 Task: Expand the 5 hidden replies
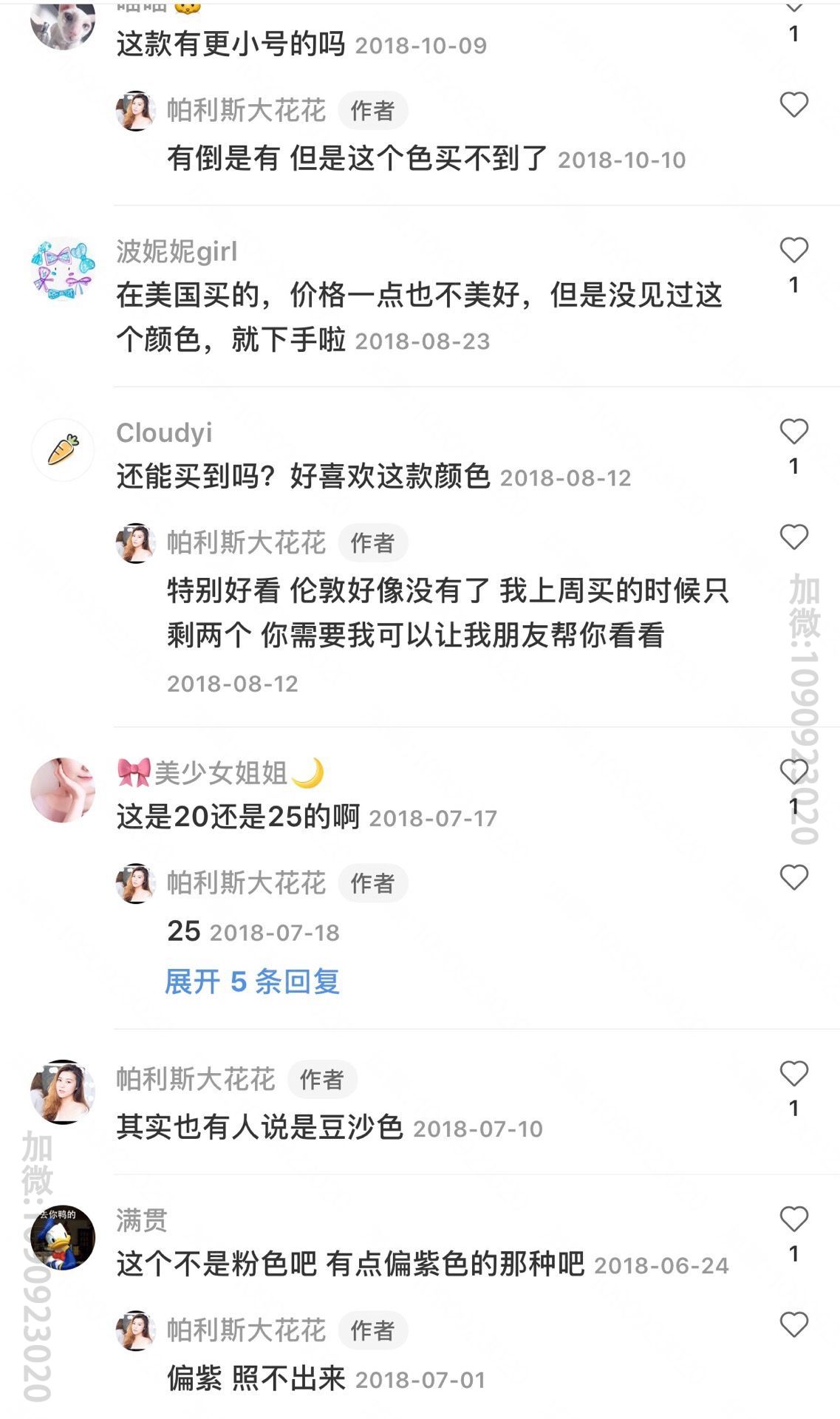(x=252, y=981)
